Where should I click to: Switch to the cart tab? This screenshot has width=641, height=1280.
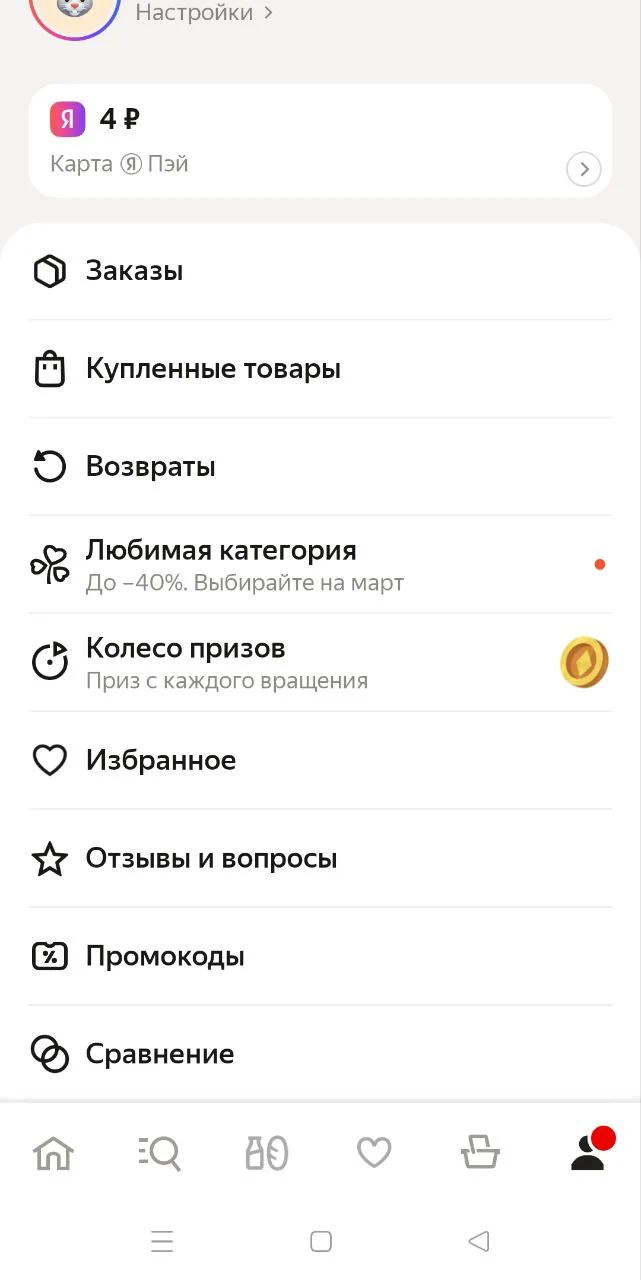480,1153
